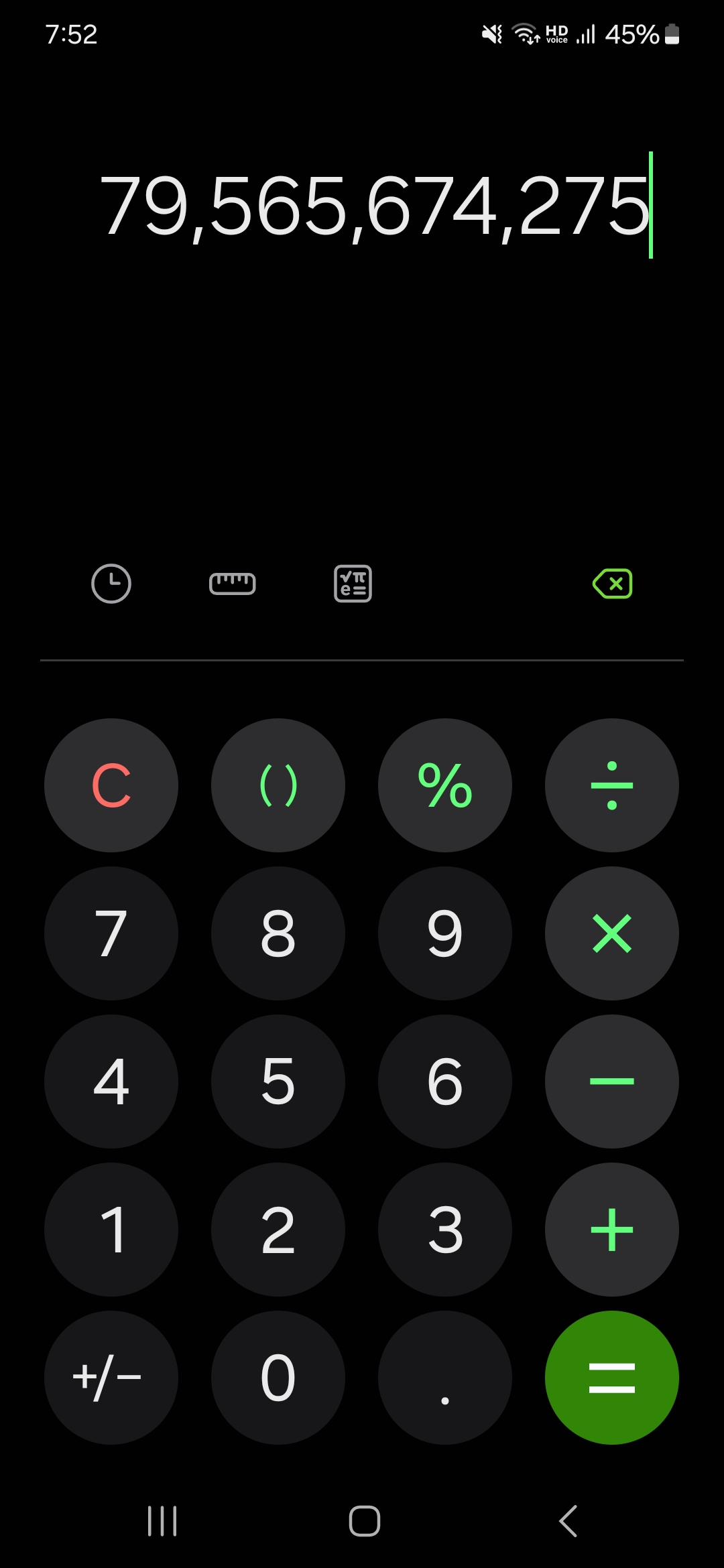Enter digit 5
724x1568 pixels.
tap(278, 1082)
